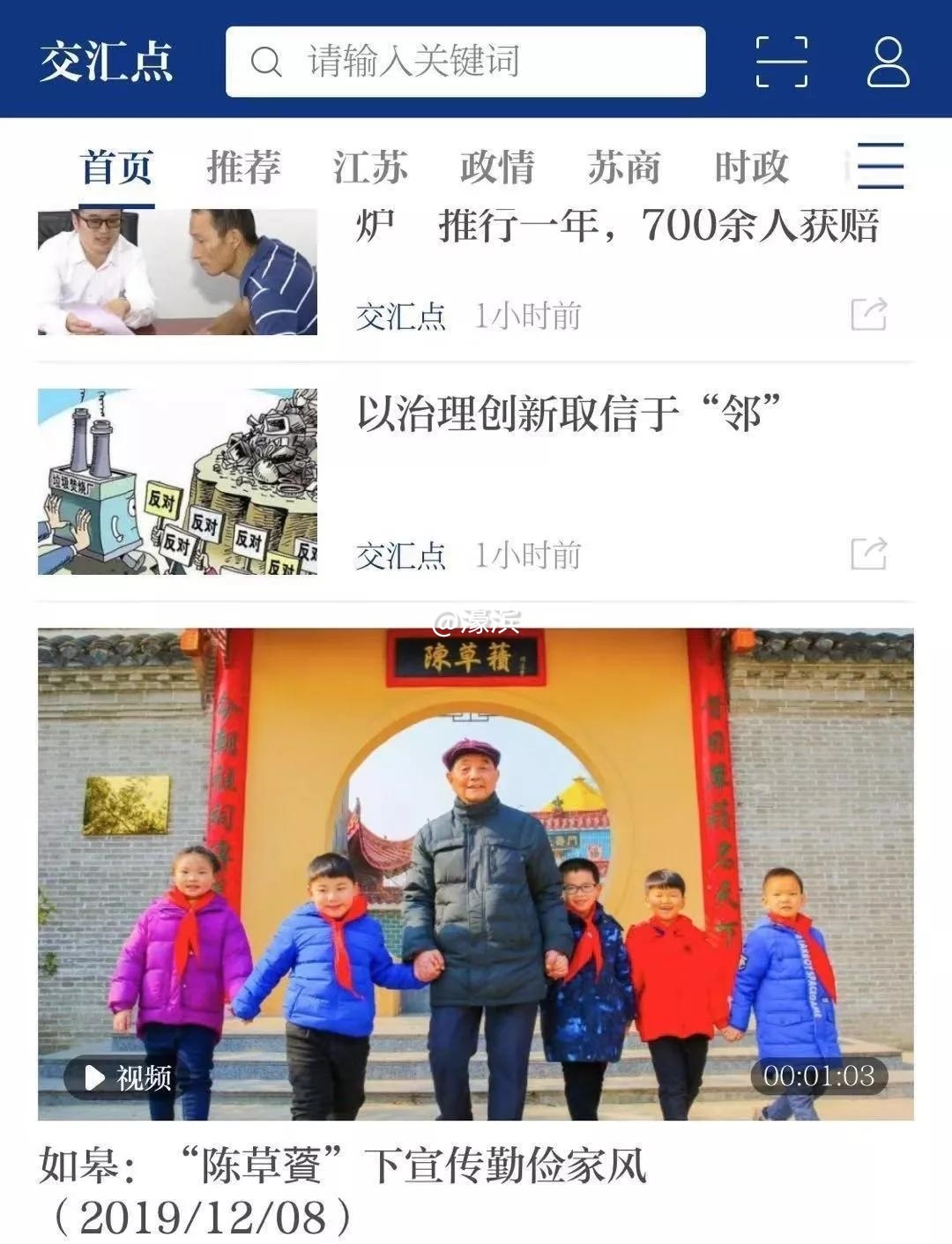Open the 时政 tab
This screenshot has width=952, height=1244.
[751, 167]
